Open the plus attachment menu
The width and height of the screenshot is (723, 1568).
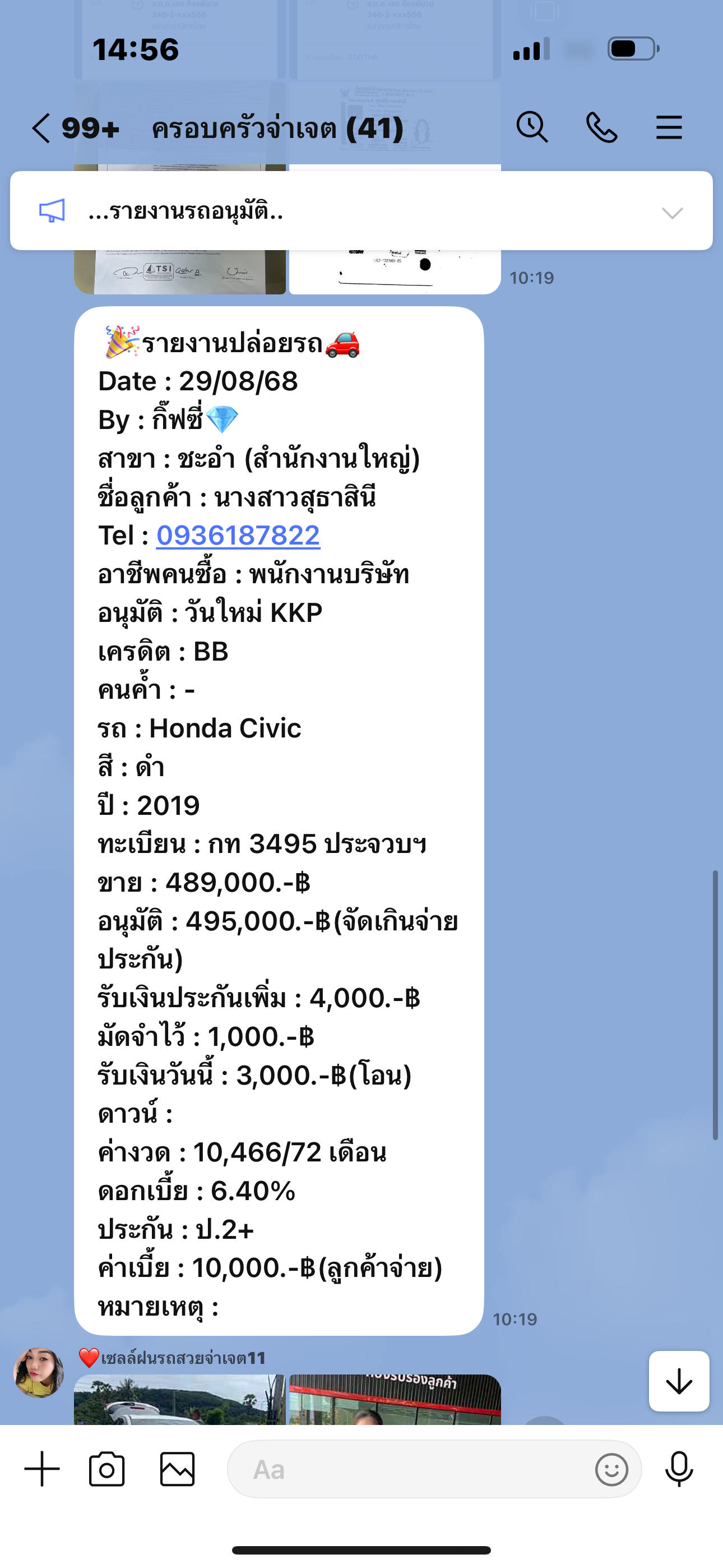tap(42, 1469)
